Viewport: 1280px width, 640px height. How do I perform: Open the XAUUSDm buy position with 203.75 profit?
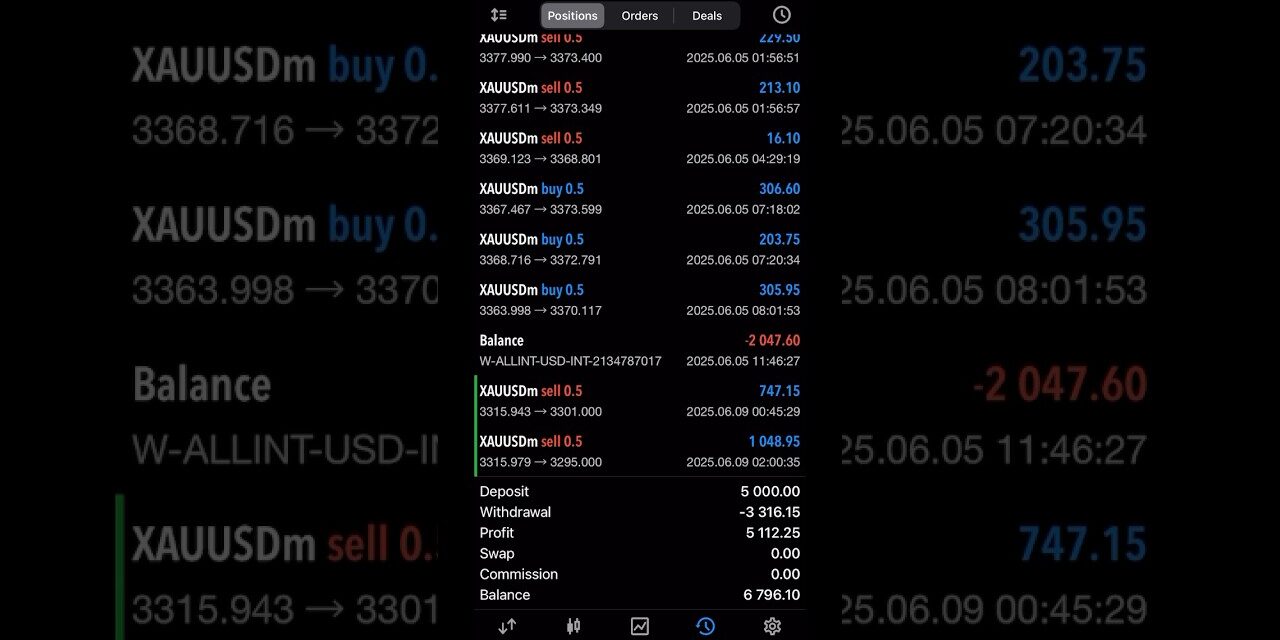pos(639,249)
